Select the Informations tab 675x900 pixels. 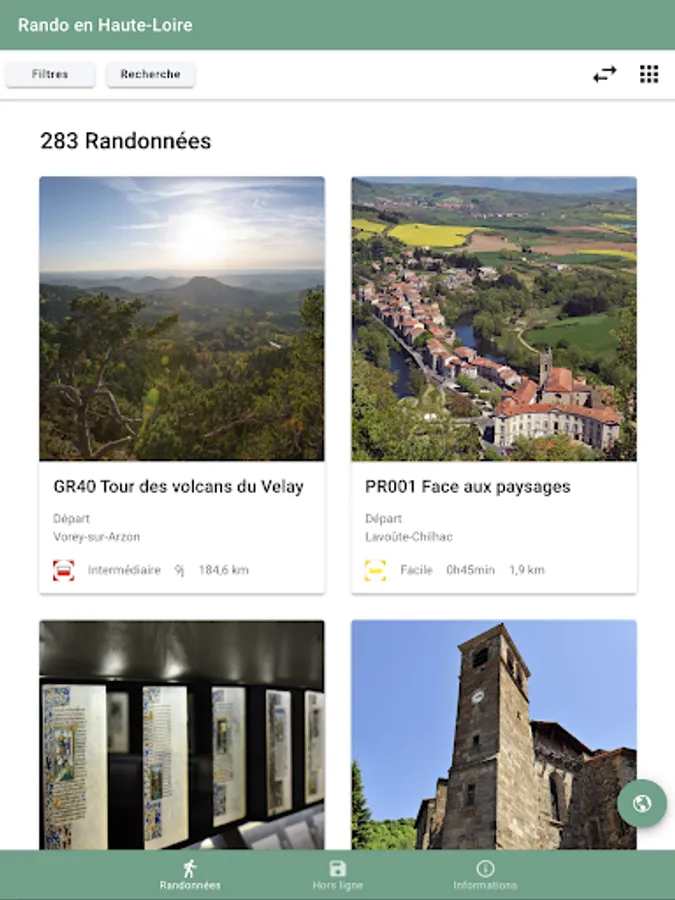(485, 875)
